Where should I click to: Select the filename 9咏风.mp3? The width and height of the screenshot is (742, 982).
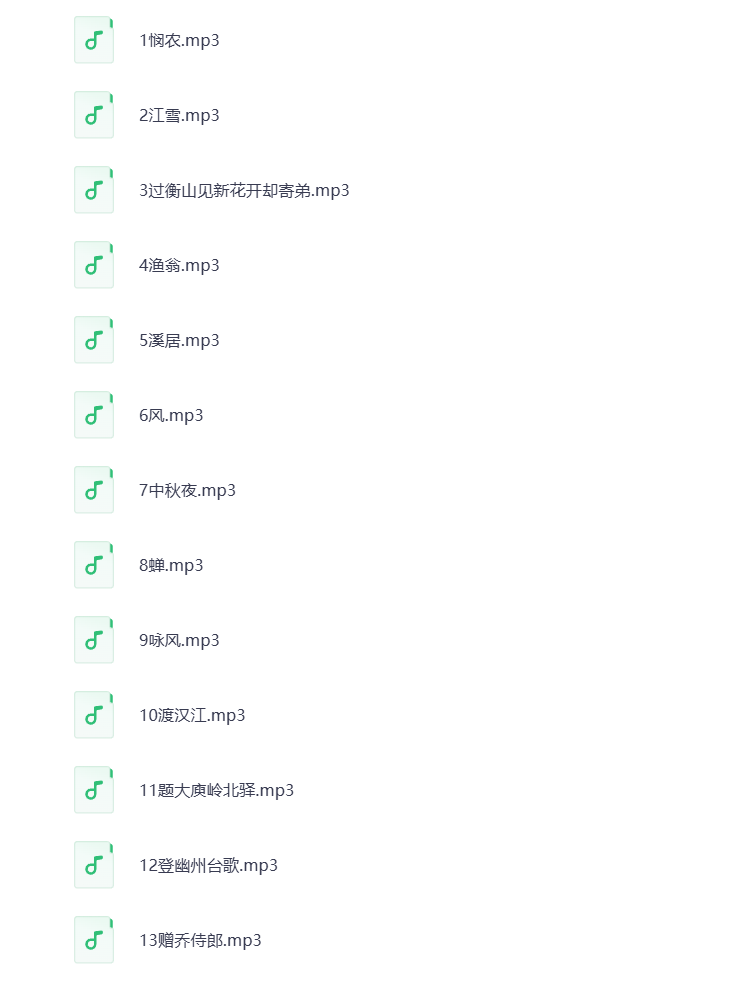pos(179,639)
